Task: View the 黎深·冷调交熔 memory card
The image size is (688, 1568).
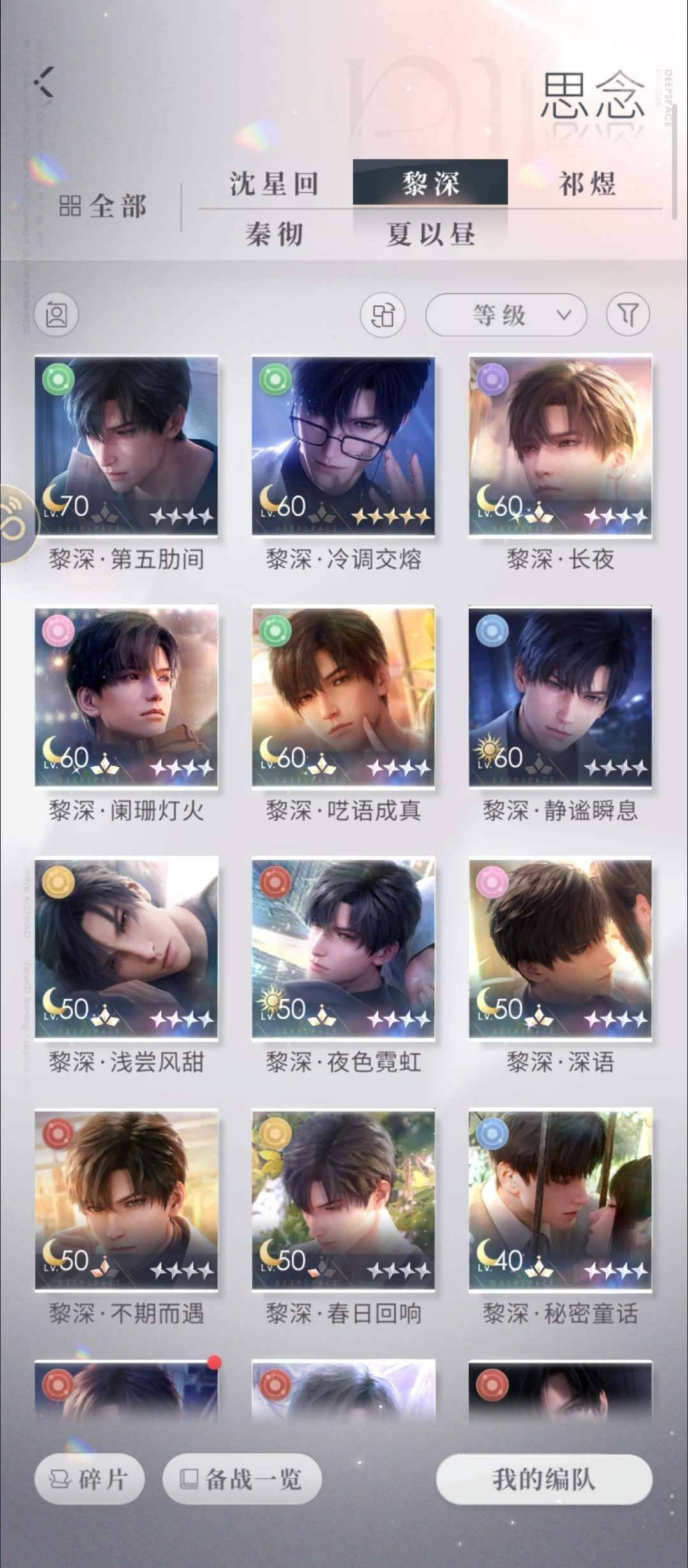Action: coord(343,446)
